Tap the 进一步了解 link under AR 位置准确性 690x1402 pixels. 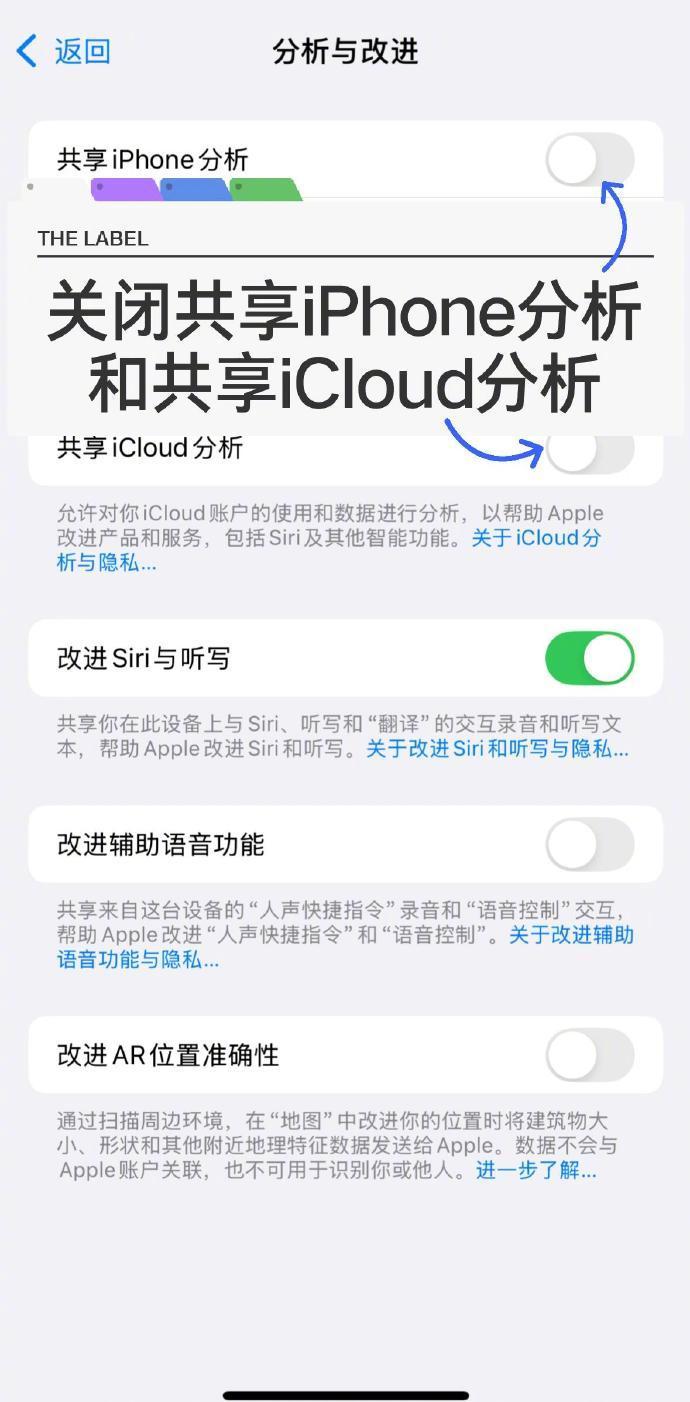(x=535, y=1171)
